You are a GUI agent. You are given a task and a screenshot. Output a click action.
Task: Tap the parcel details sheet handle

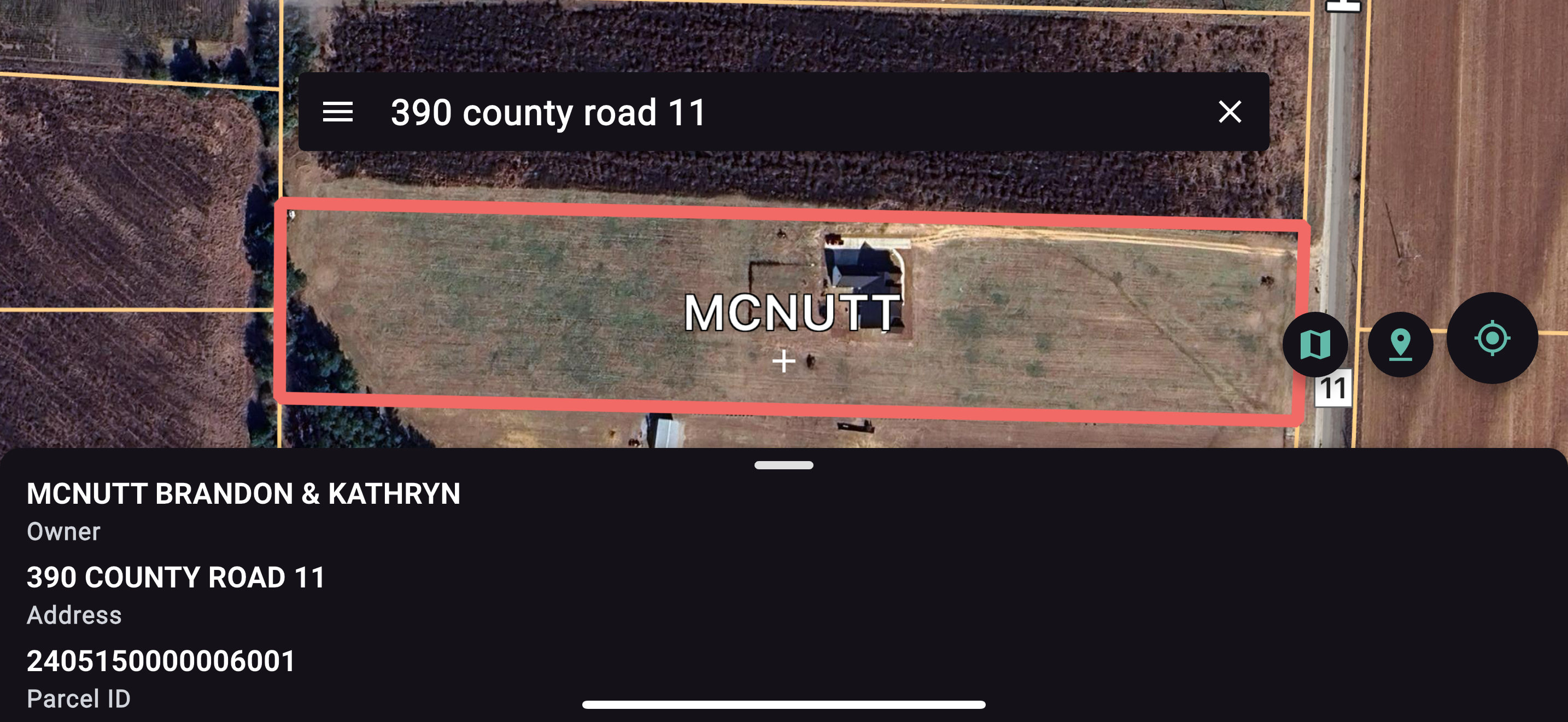point(783,465)
